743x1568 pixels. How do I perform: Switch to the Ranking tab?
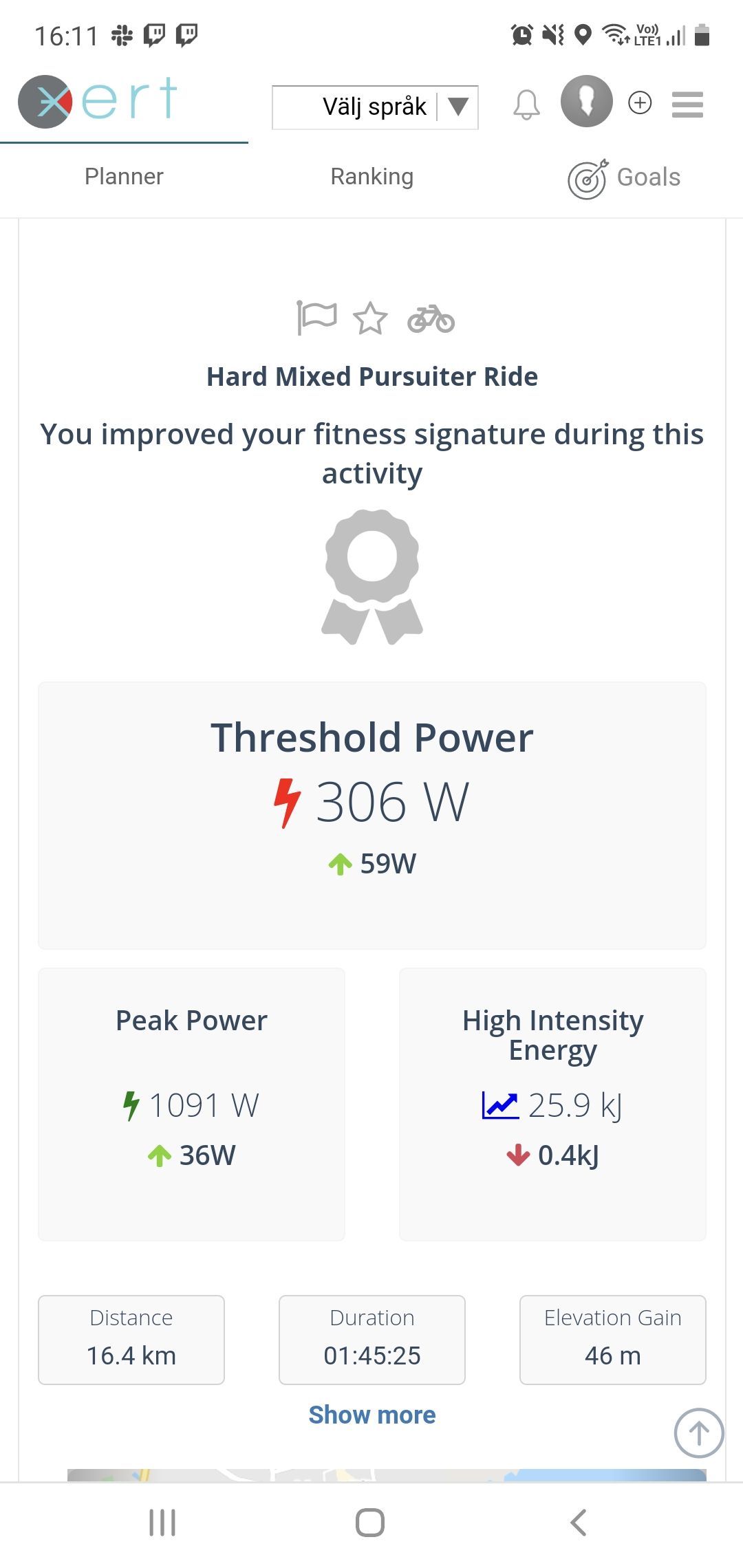tap(371, 177)
